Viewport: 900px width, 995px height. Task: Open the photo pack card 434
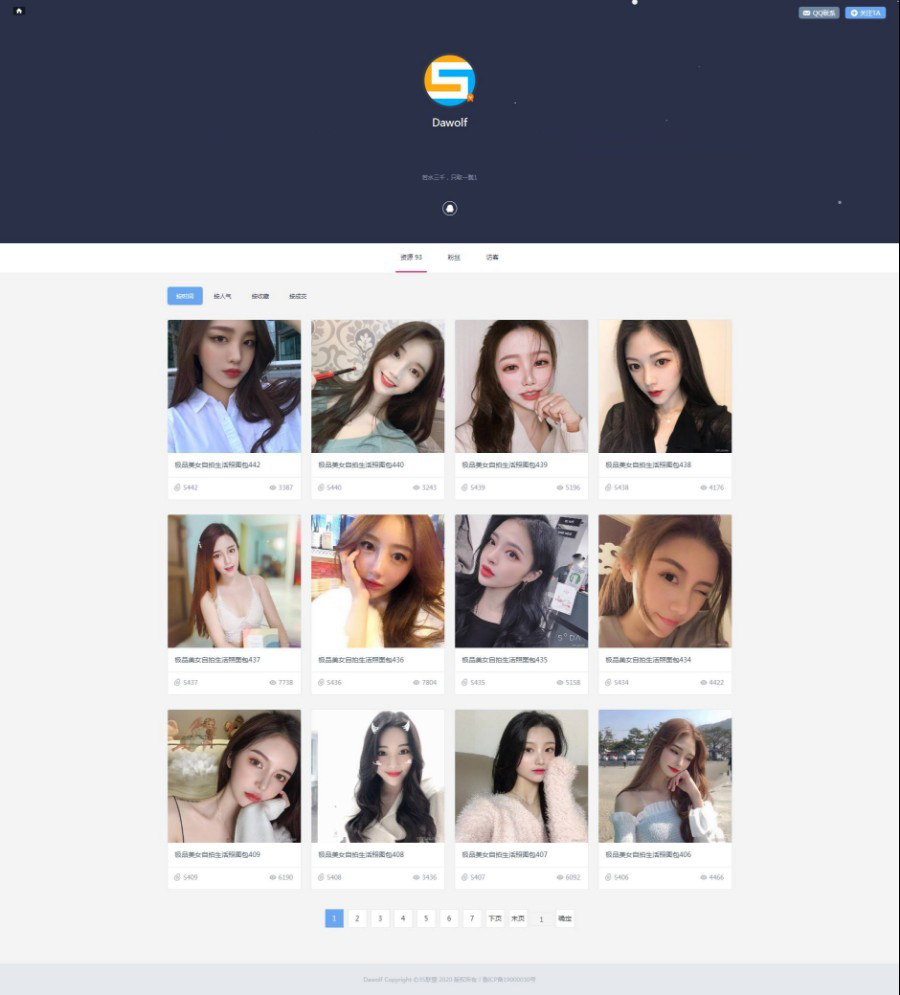click(x=665, y=582)
